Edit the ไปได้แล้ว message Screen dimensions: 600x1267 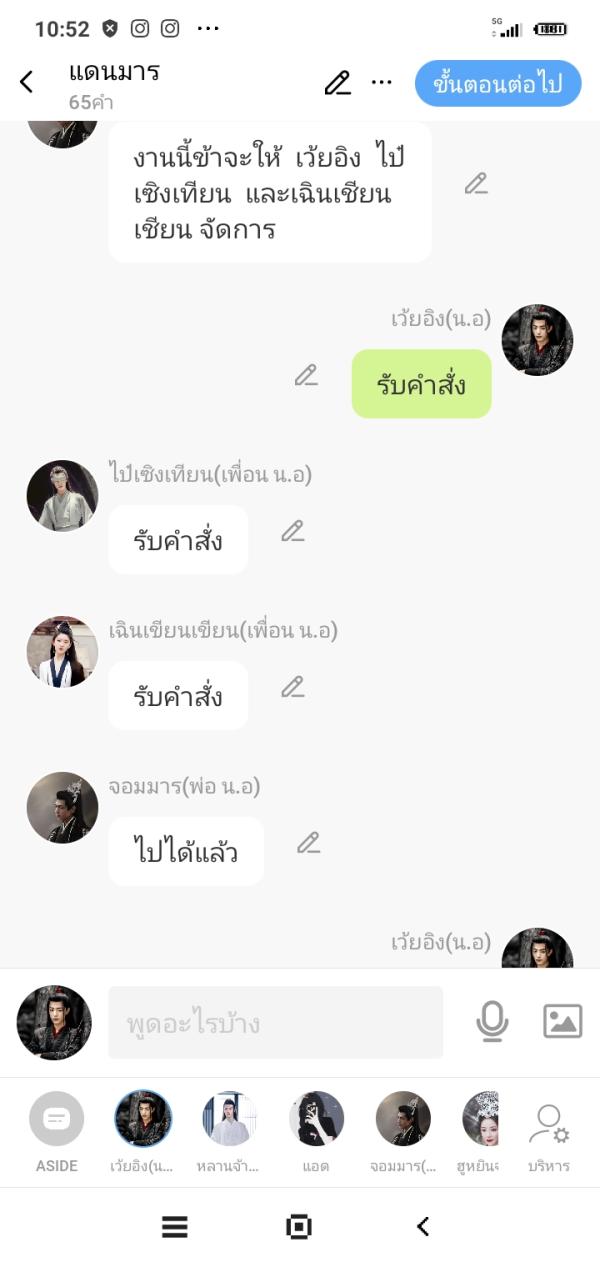[x=308, y=843]
